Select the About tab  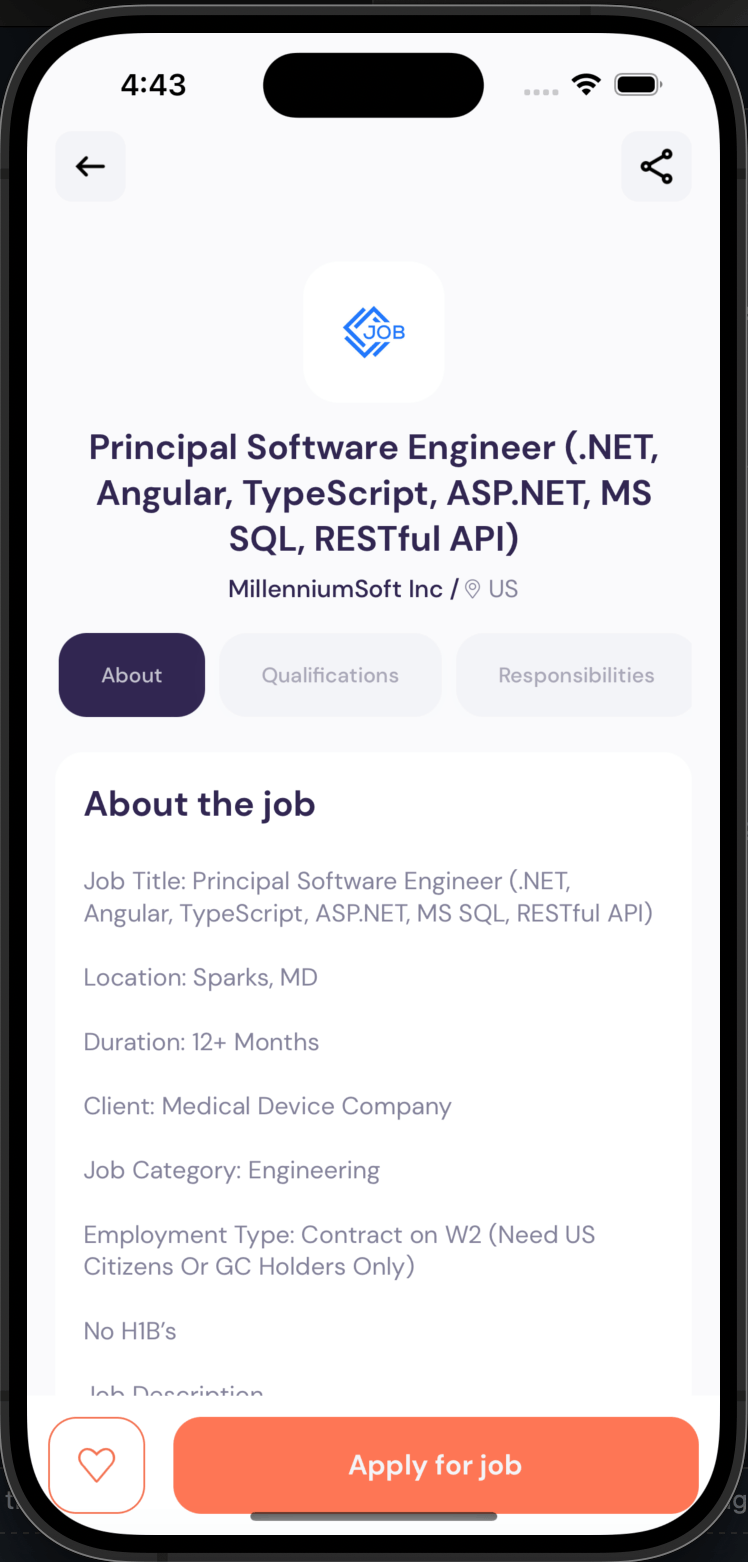[x=132, y=675]
